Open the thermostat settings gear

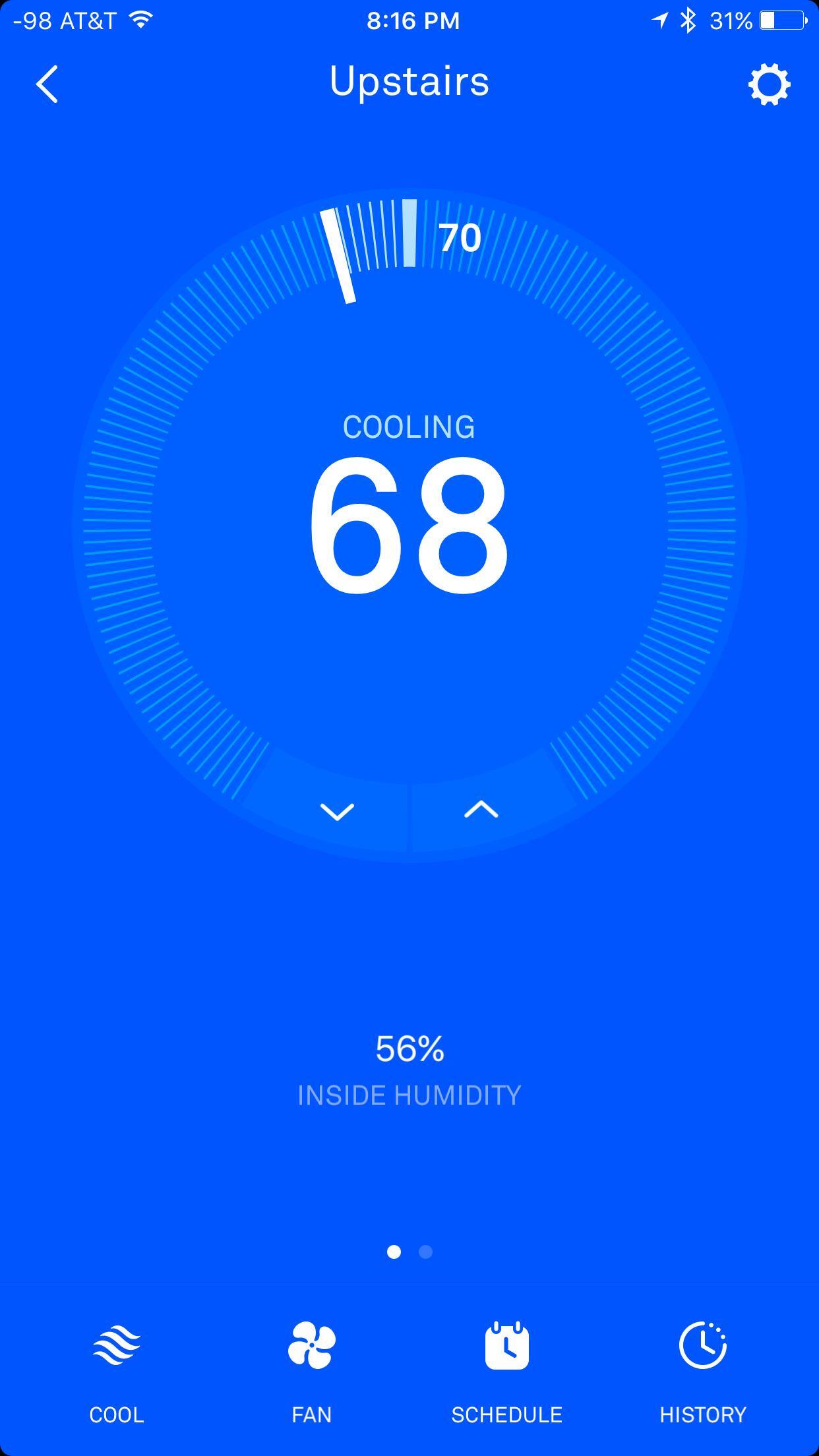click(769, 84)
